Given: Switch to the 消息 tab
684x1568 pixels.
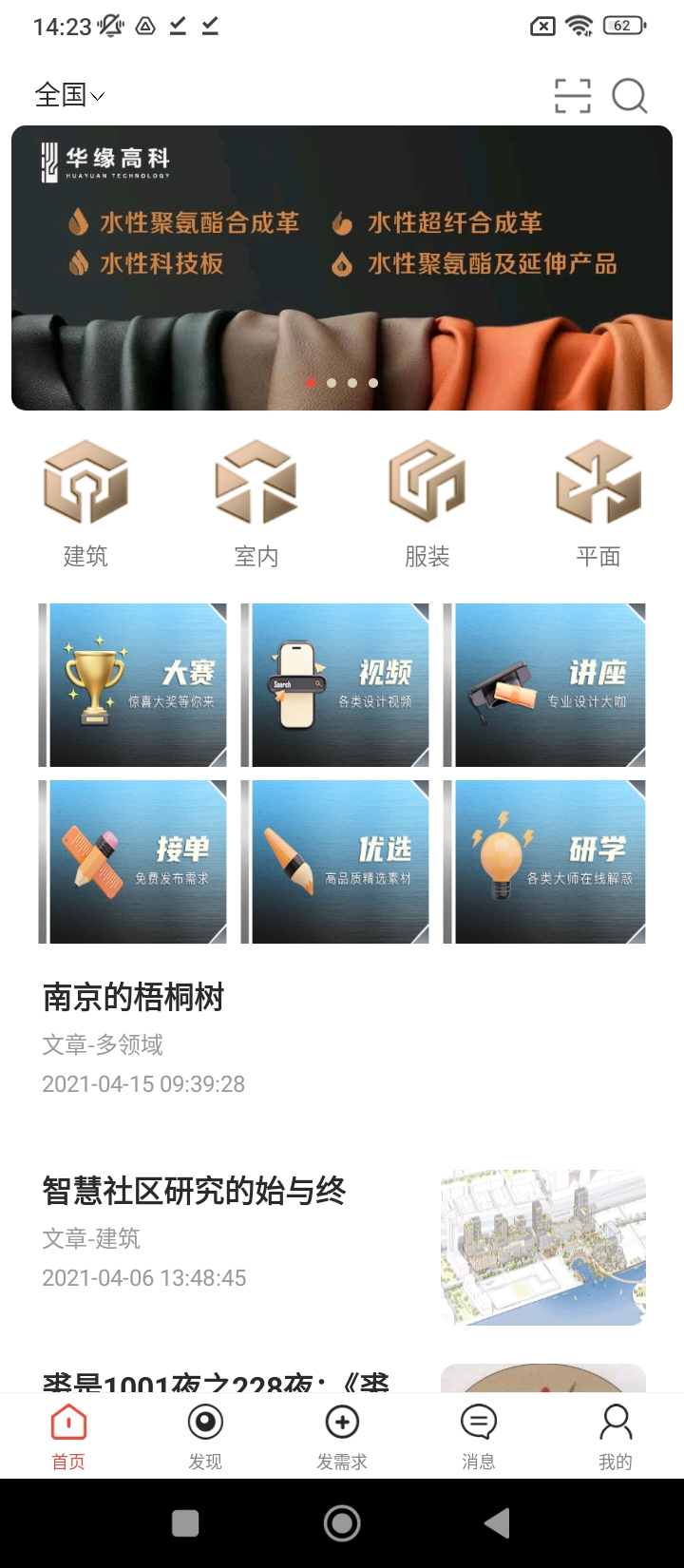Looking at the screenshot, I should [479, 1437].
